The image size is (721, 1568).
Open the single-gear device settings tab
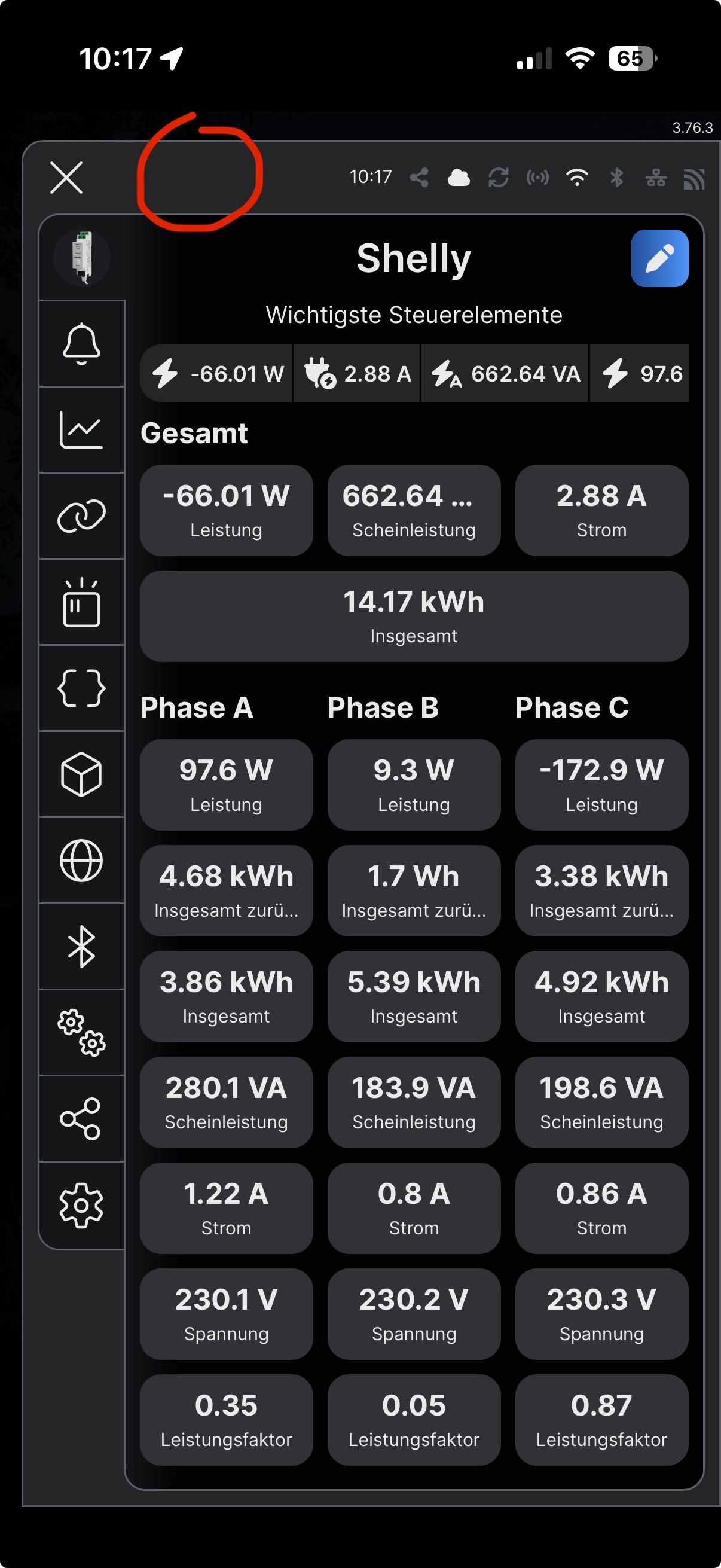(81, 1205)
